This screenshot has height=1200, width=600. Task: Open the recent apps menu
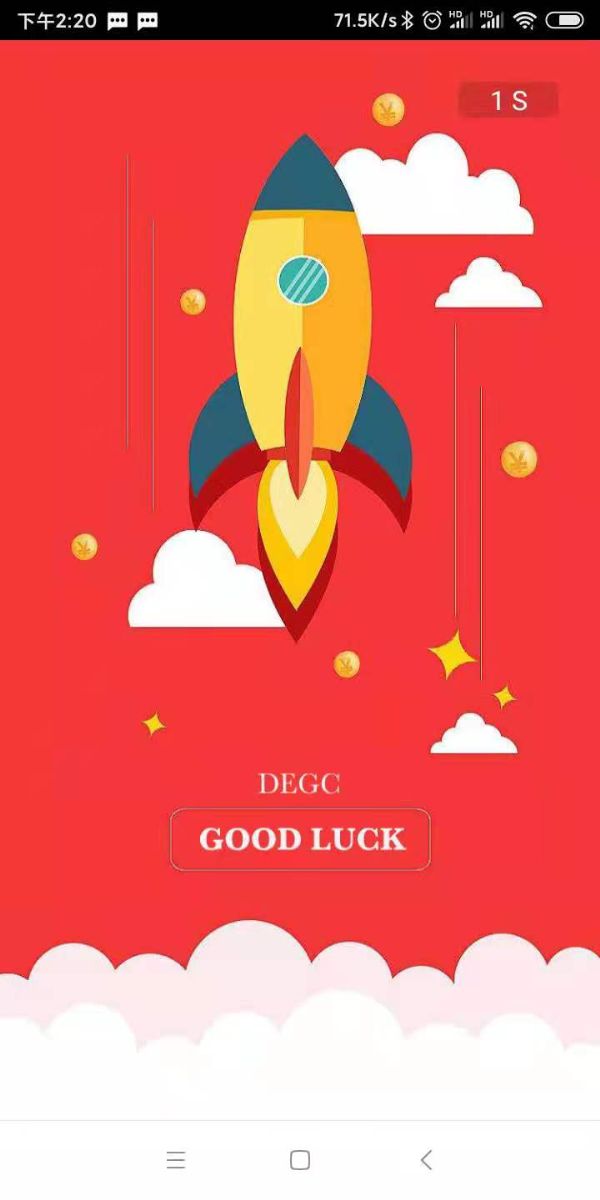click(x=176, y=1160)
